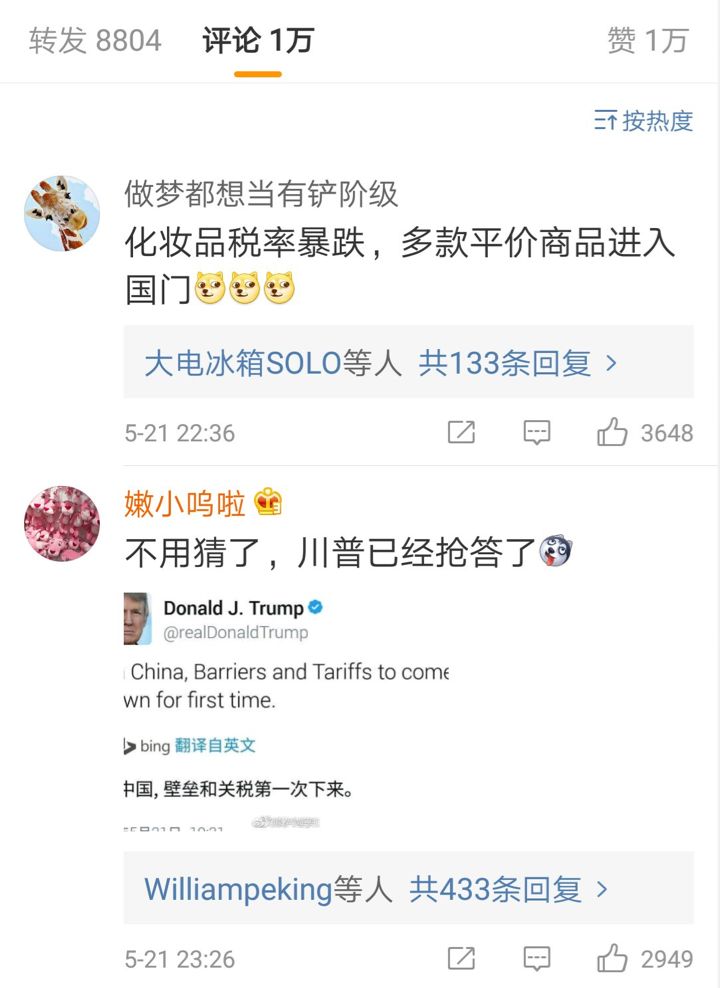Open the 评论 1万 tab

258,41
